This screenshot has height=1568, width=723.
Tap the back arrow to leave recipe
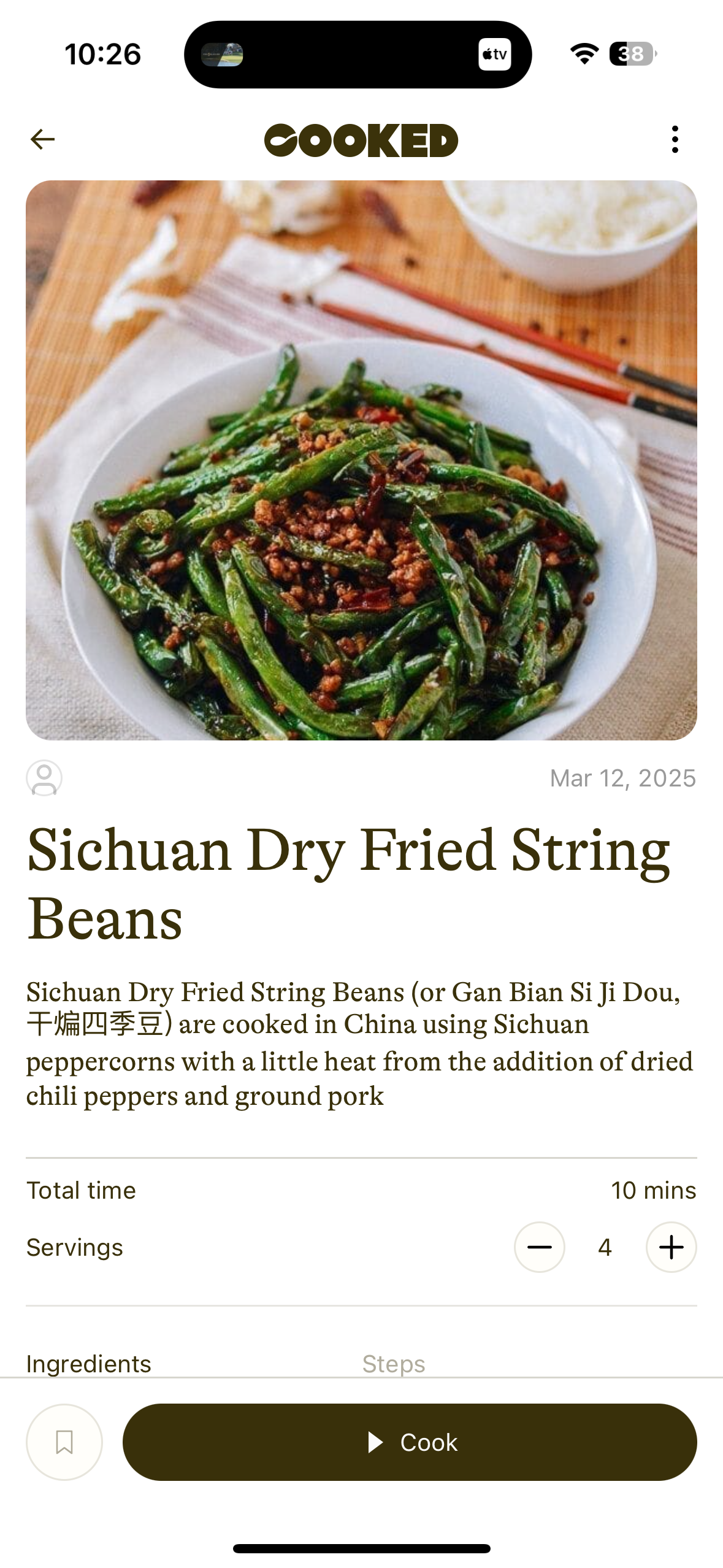(42, 139)
